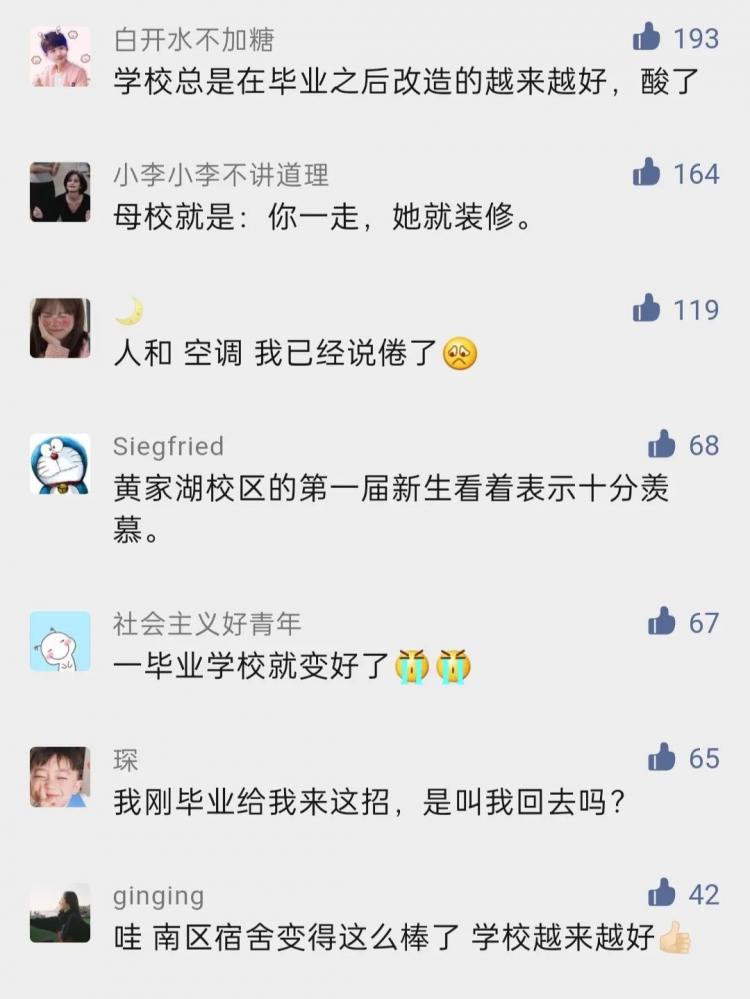Like the comment by 白开水不加糖
This screenshot has height=999, width=750.
(x=647, y=39)
